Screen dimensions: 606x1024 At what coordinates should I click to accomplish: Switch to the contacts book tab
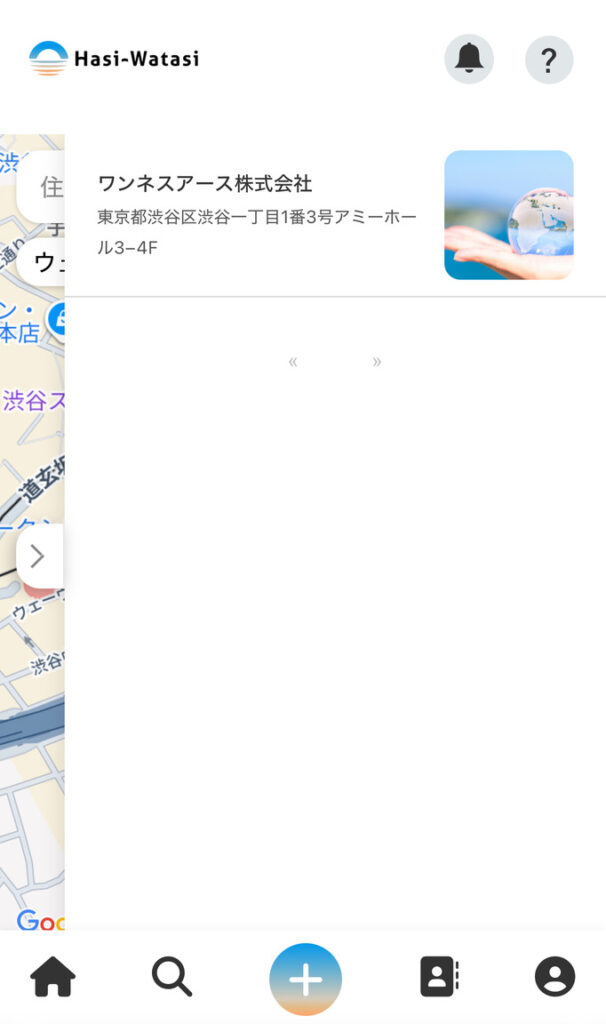(x=438, y=976)
